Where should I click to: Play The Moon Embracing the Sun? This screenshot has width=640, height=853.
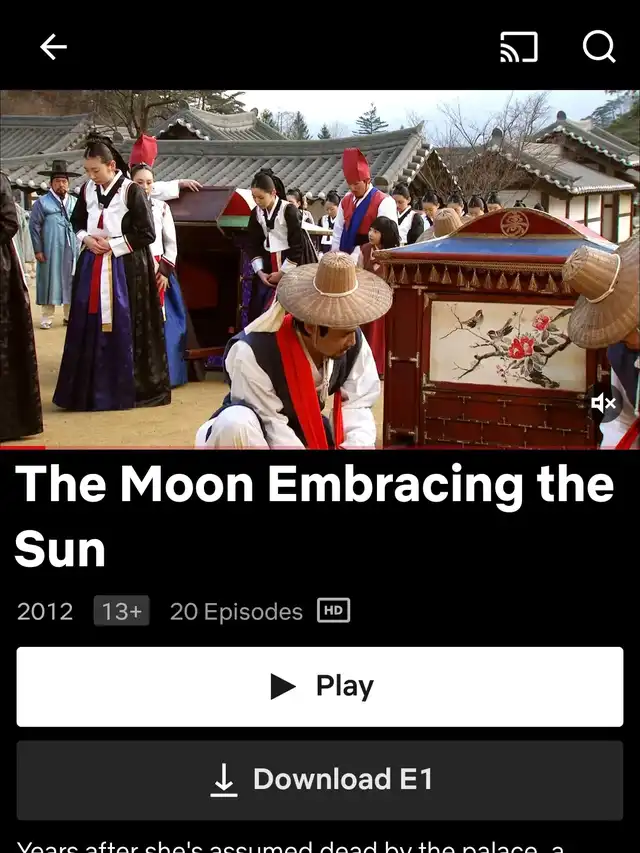click(x=320, y=686)
